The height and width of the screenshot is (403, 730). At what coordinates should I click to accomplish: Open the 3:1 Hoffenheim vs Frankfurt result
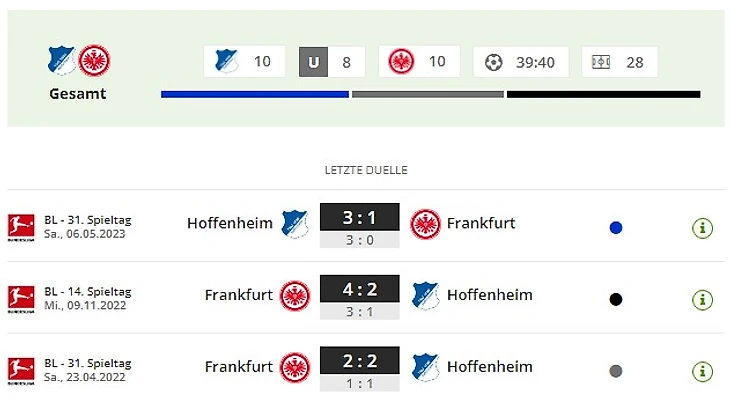click(x=359, y=218)
